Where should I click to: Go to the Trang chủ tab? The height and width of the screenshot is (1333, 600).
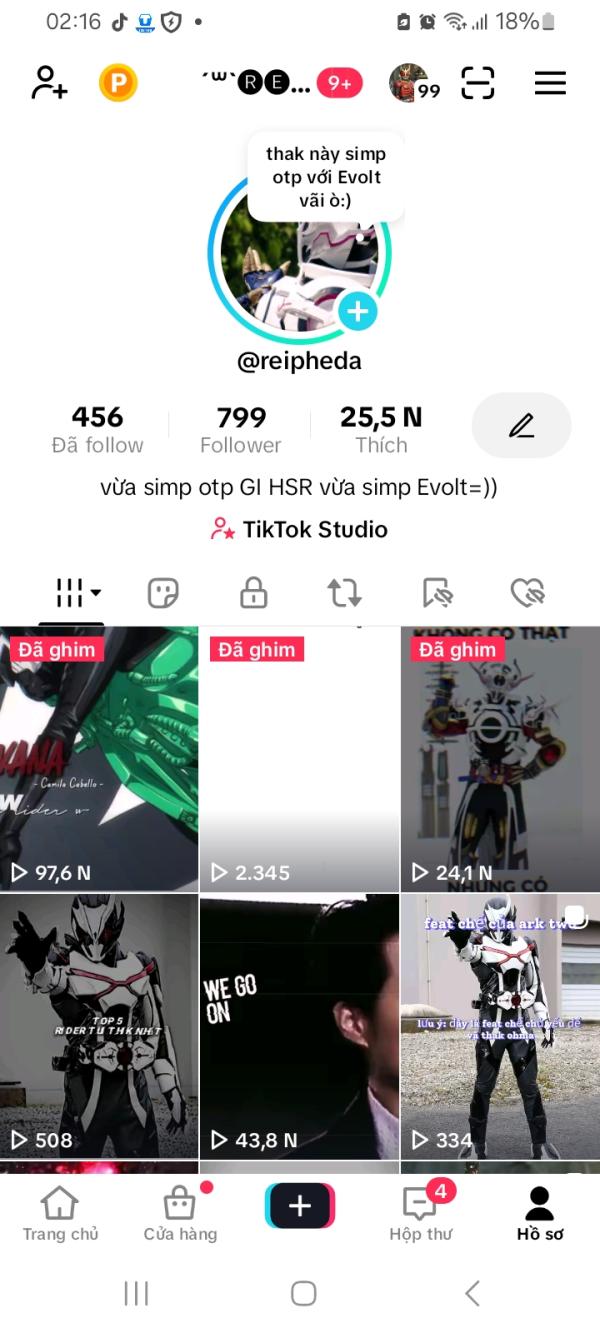60,1213
